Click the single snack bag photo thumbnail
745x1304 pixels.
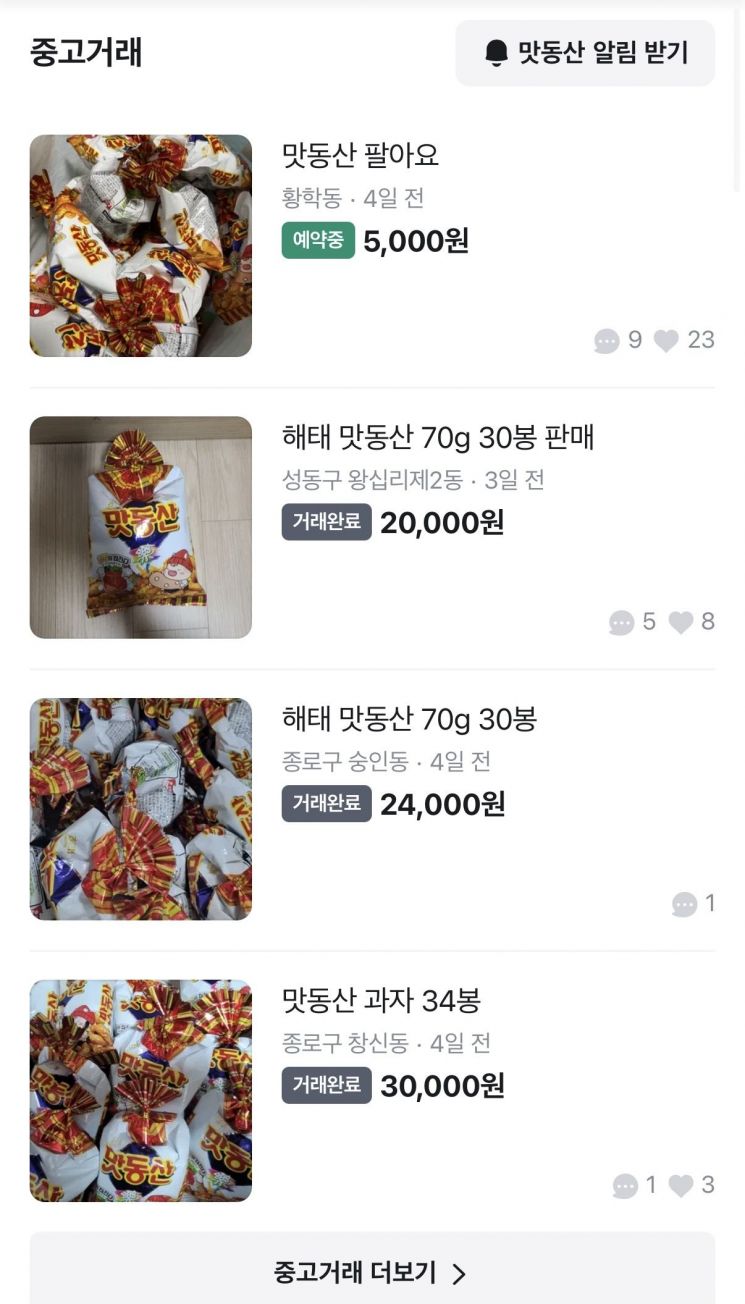141,525
